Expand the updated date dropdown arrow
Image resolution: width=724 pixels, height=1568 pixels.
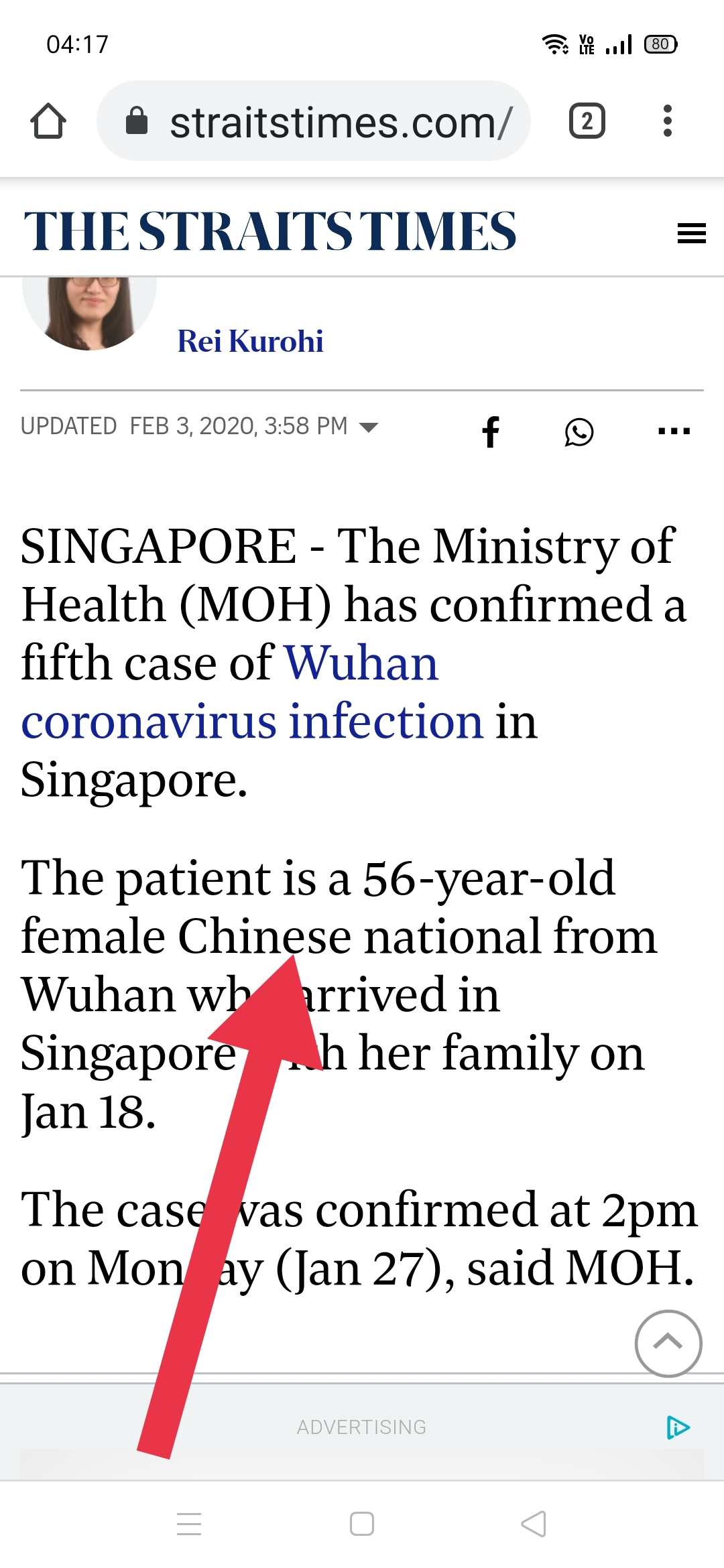[369, 427]
